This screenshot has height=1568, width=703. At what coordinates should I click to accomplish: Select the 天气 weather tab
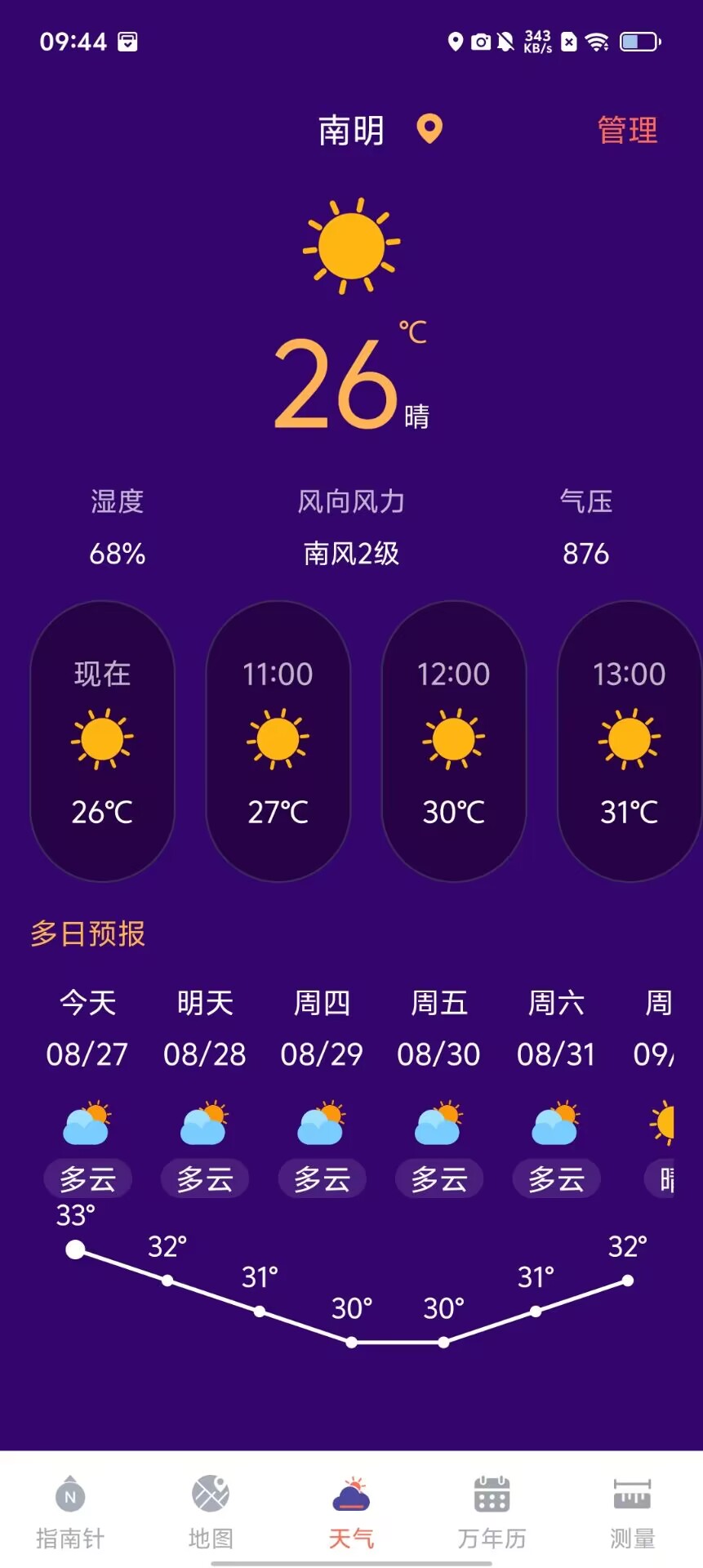click(351, 1512)
